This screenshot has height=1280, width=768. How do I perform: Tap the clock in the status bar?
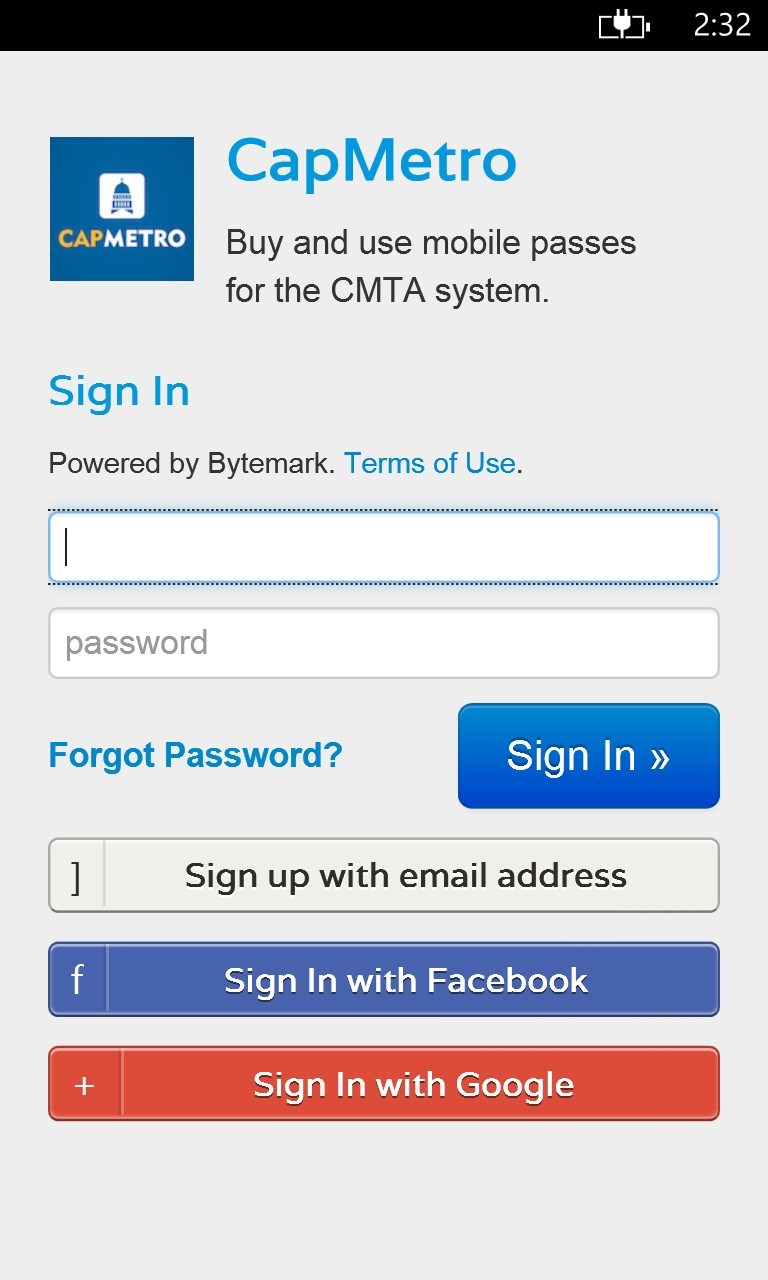[x=722, y=25]
